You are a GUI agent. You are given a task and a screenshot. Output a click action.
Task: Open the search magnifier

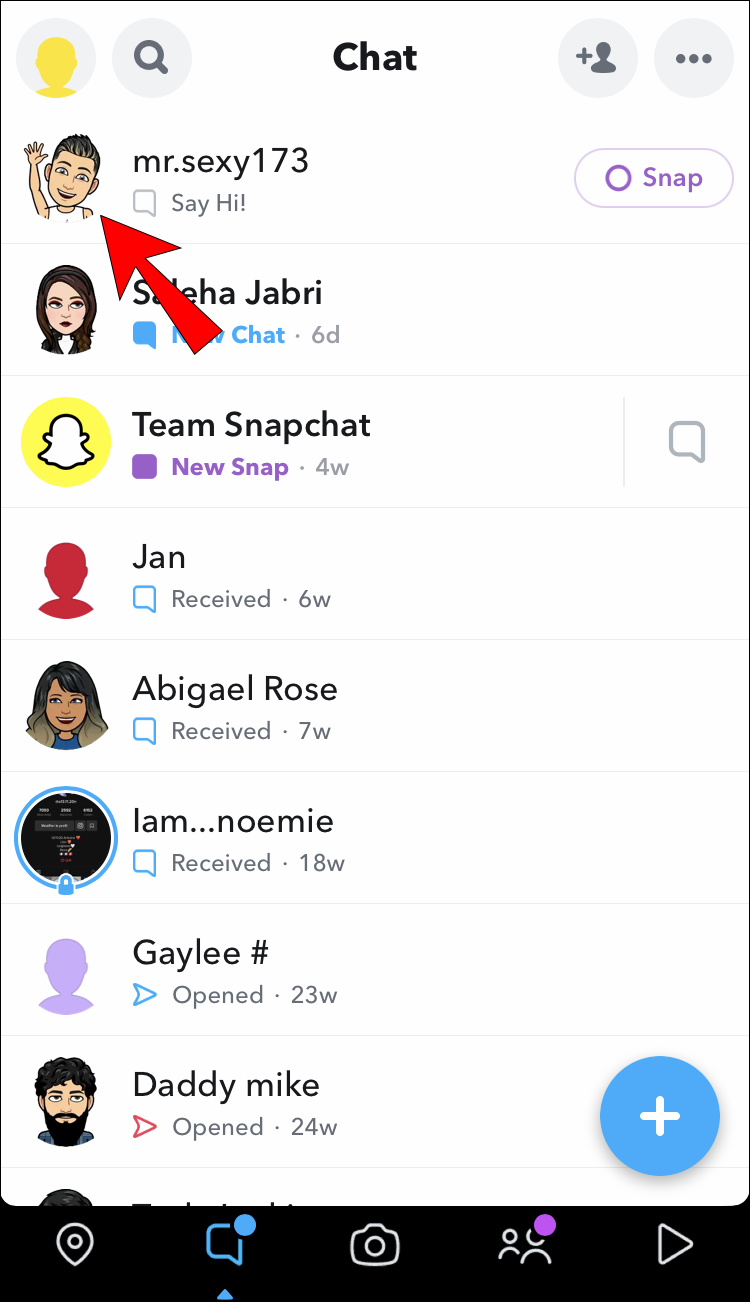tap(151, 59)
